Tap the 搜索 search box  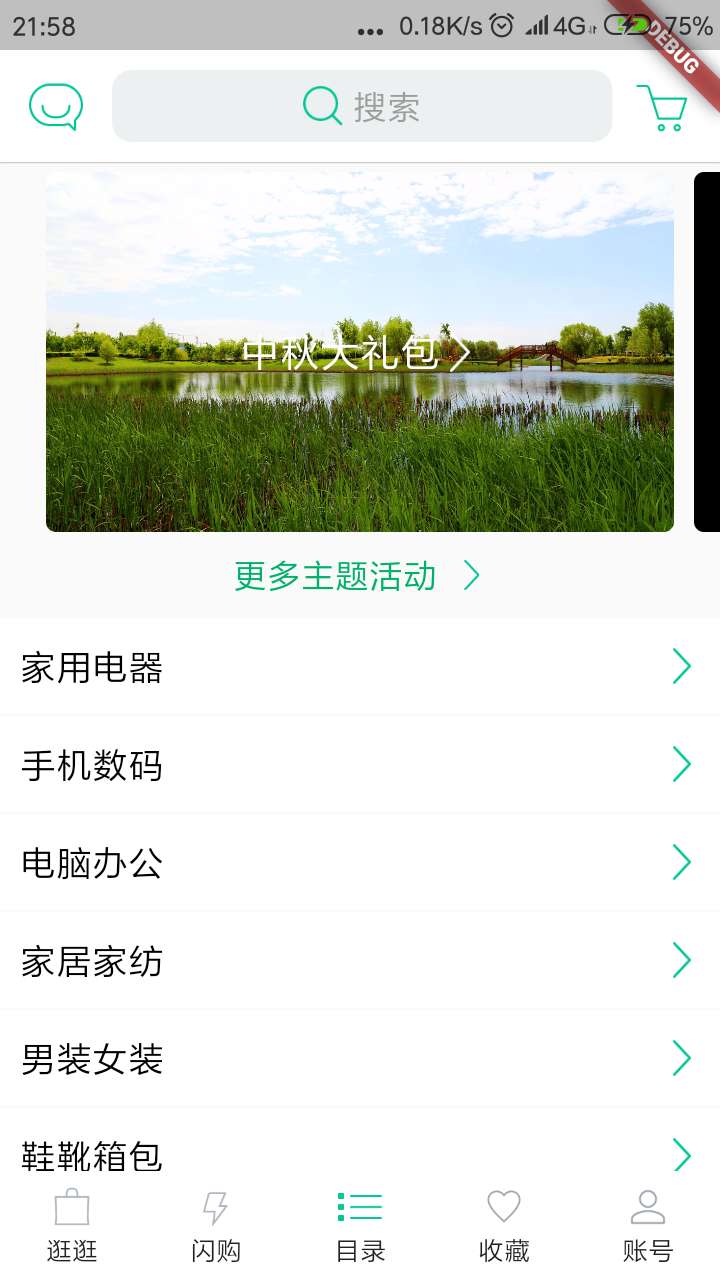[x=361, y=106]
